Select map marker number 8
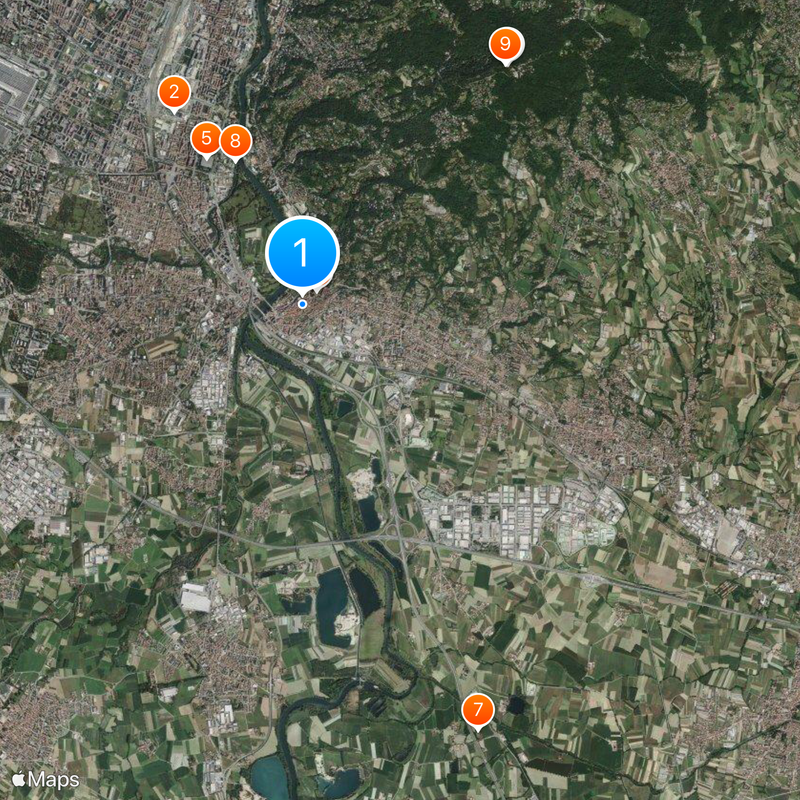 pyautogui.click(x=235, y=140)
